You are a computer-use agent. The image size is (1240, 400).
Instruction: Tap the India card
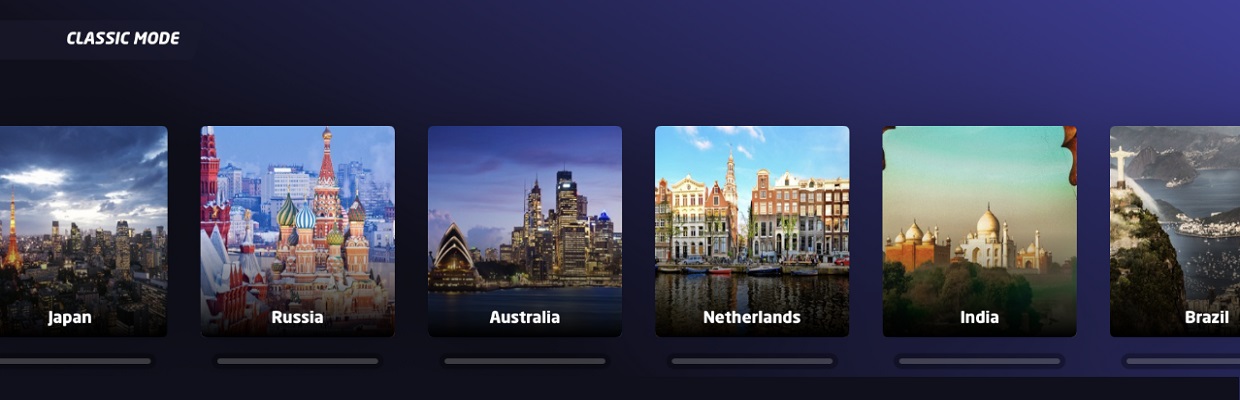tap(979, 231)
